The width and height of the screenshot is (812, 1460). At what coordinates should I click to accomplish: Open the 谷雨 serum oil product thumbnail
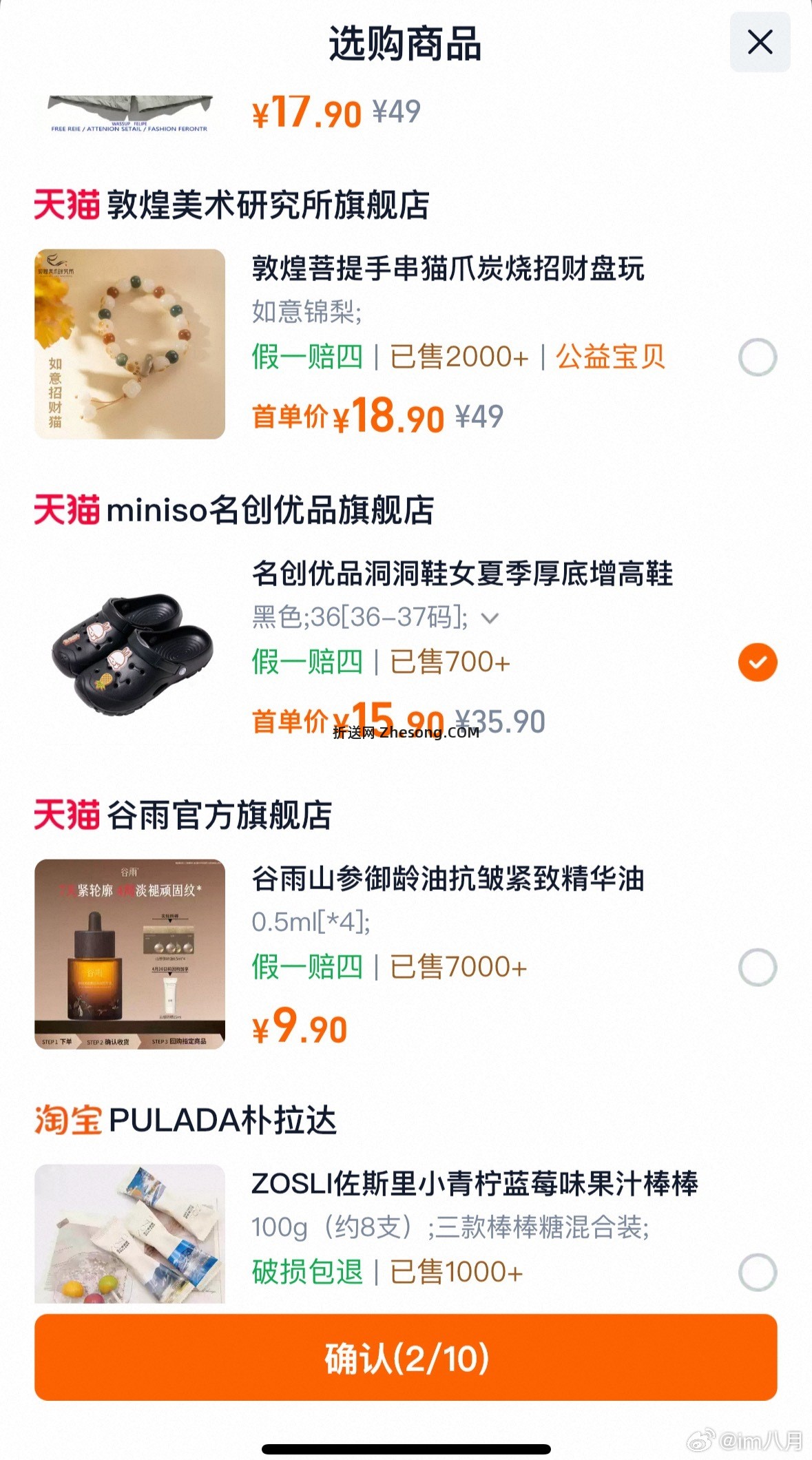(129, 961)
